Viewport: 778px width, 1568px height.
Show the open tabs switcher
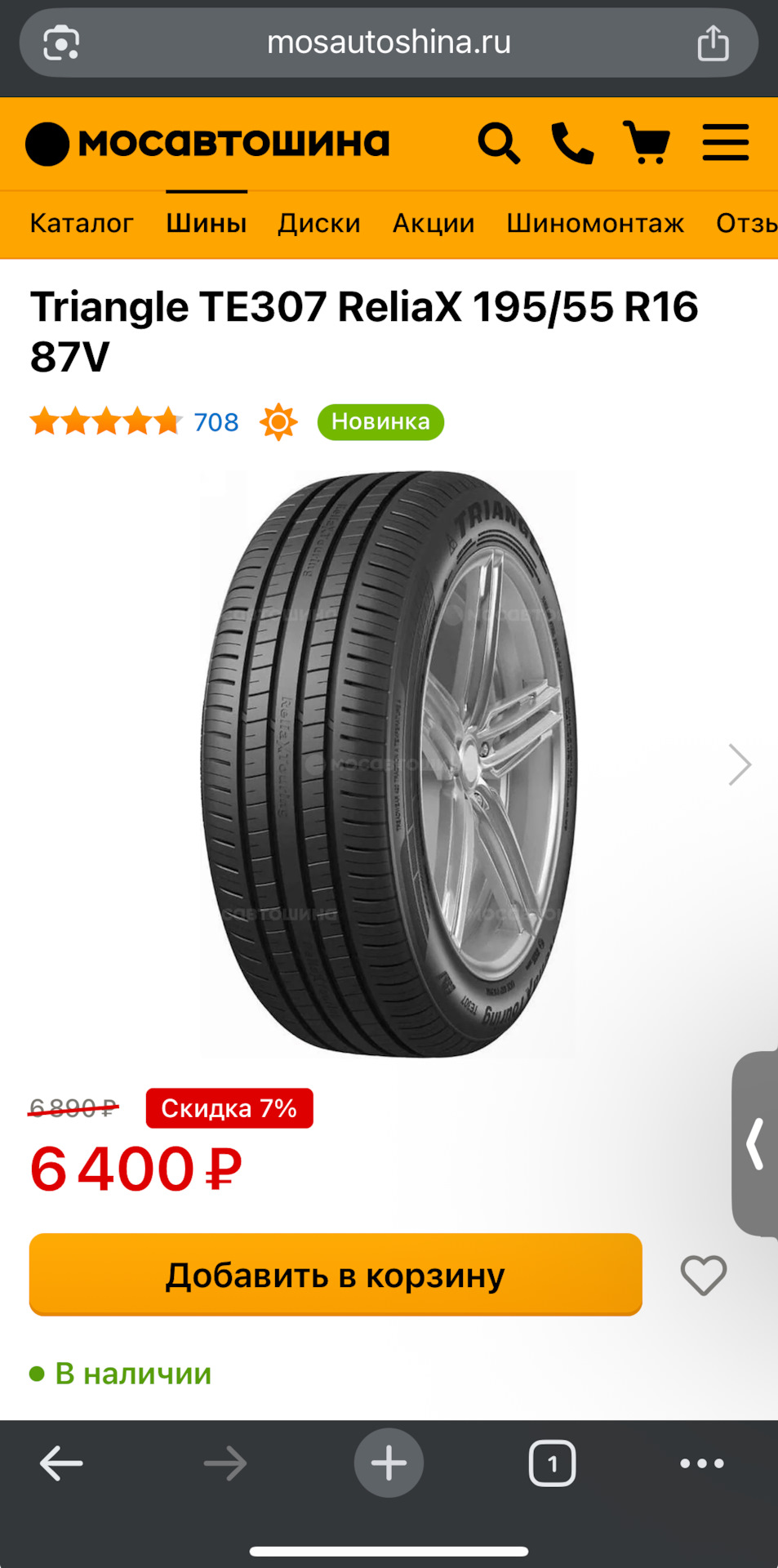[x=553, y=1463]
